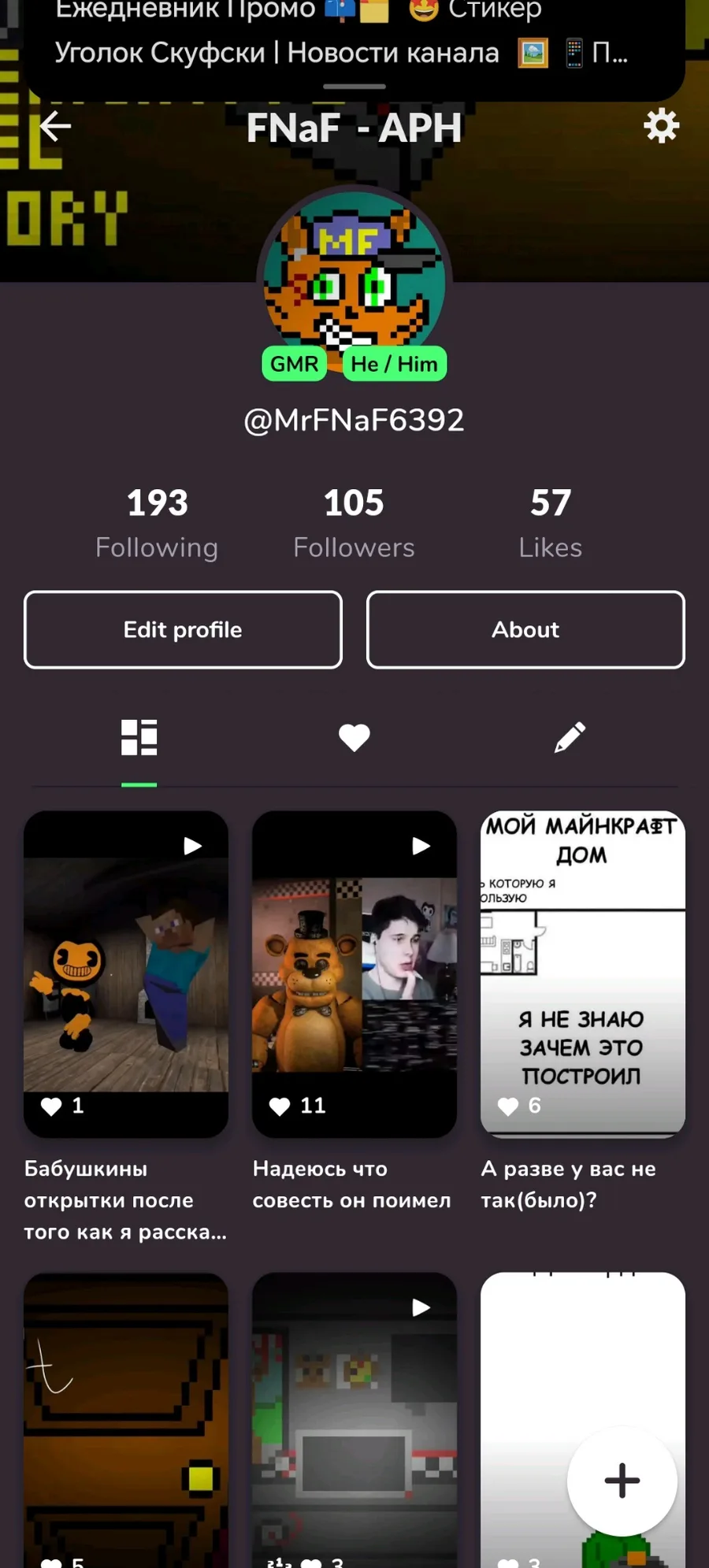
Task: Go back using the arrow icon
Action: pos(55,126)
